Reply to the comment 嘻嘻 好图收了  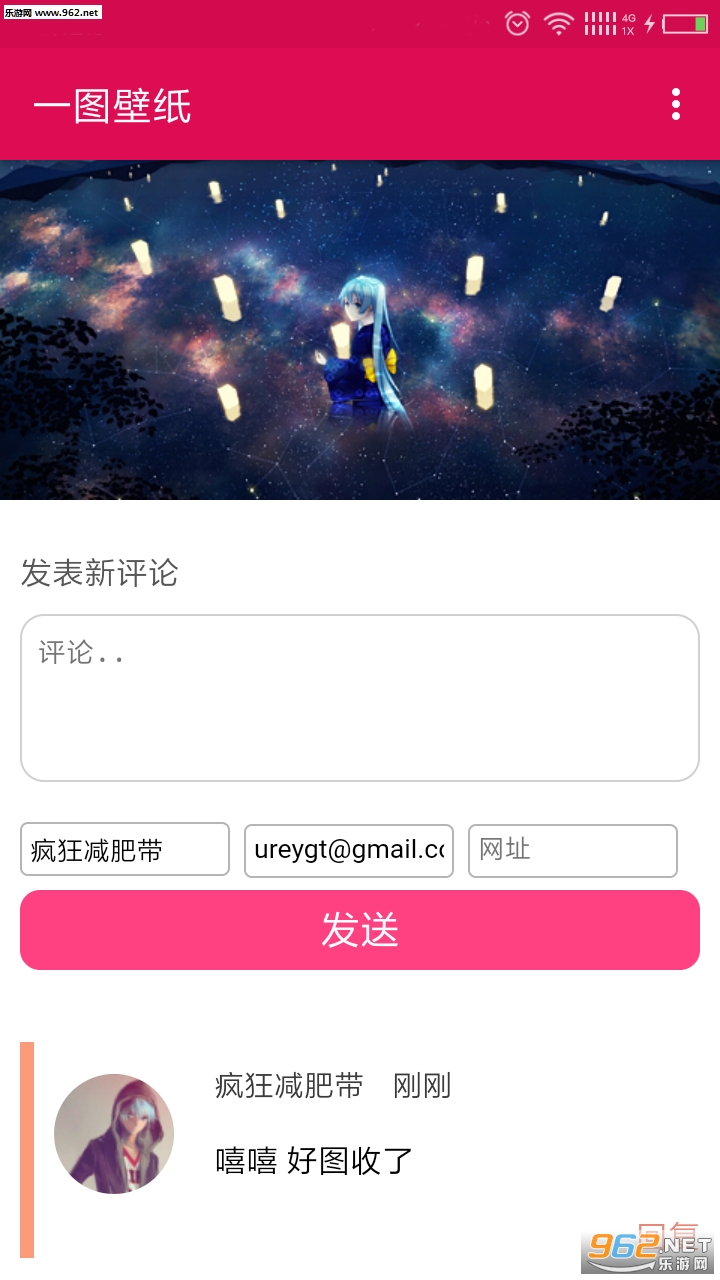tap(667, 1234)
